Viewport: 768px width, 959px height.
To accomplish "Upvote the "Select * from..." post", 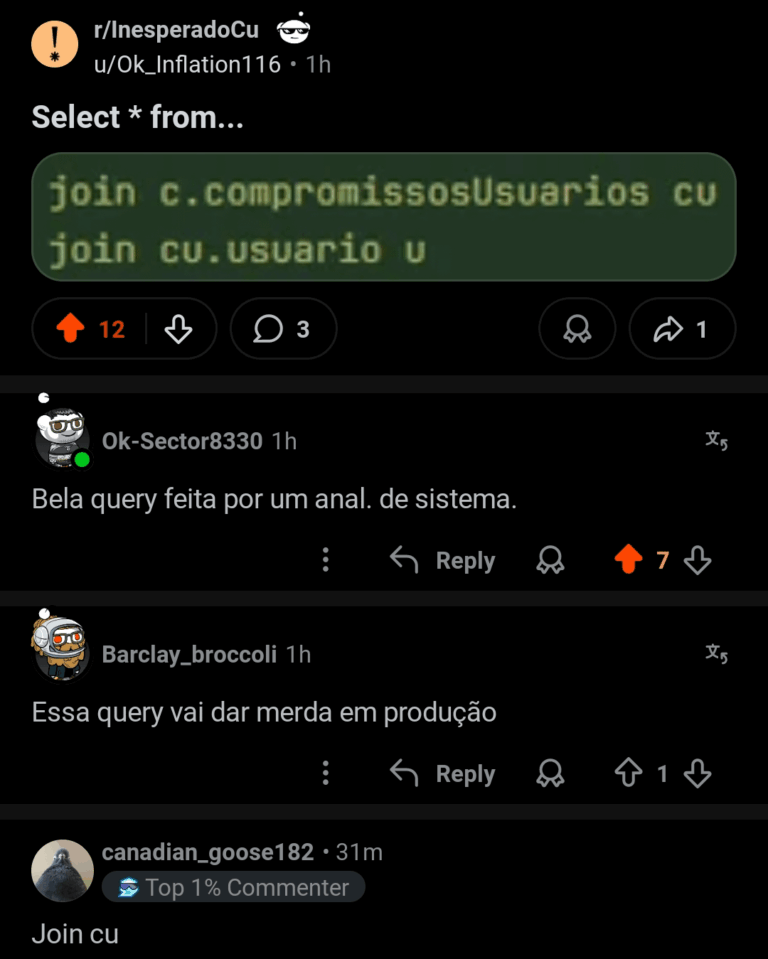I will [x=71, y=329].
